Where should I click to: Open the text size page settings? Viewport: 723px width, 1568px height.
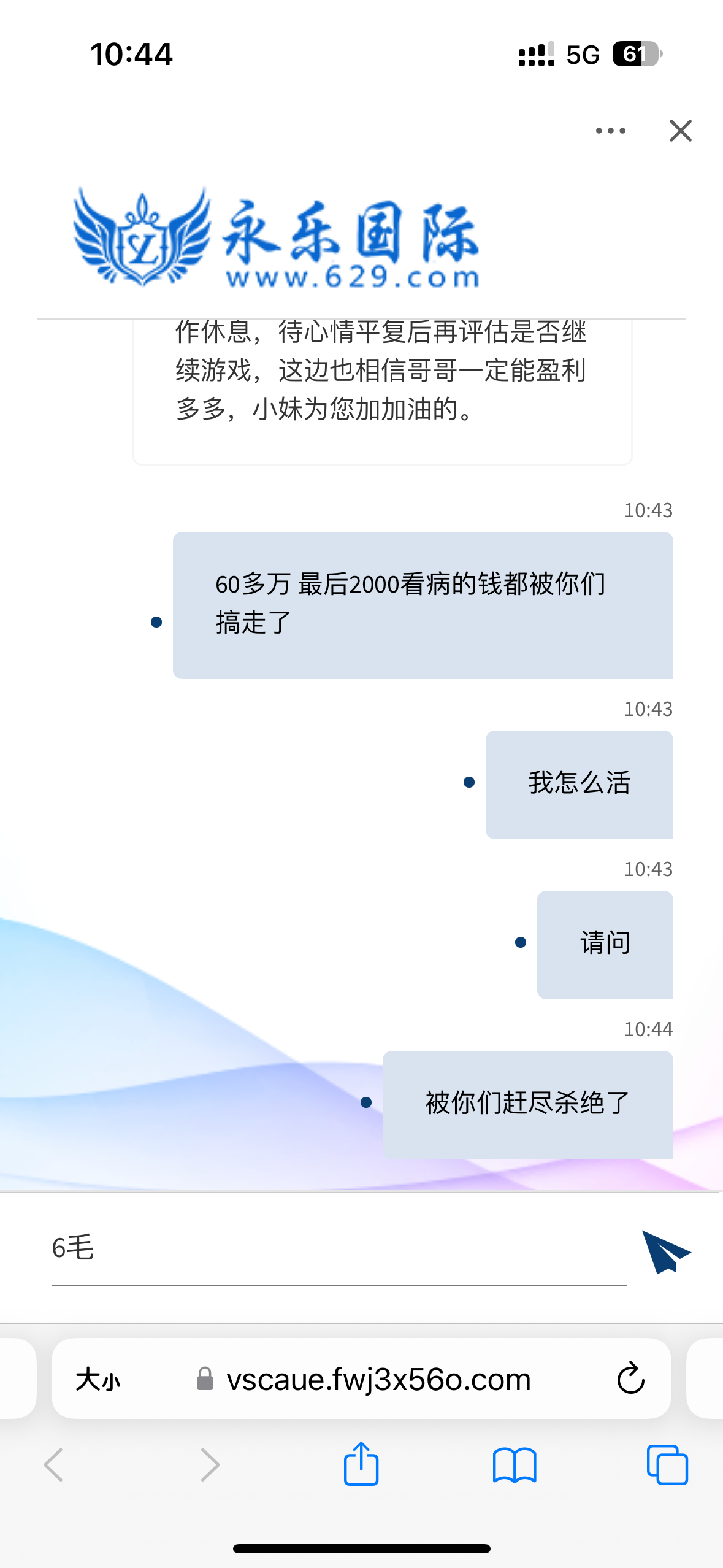click(98, 1380)
